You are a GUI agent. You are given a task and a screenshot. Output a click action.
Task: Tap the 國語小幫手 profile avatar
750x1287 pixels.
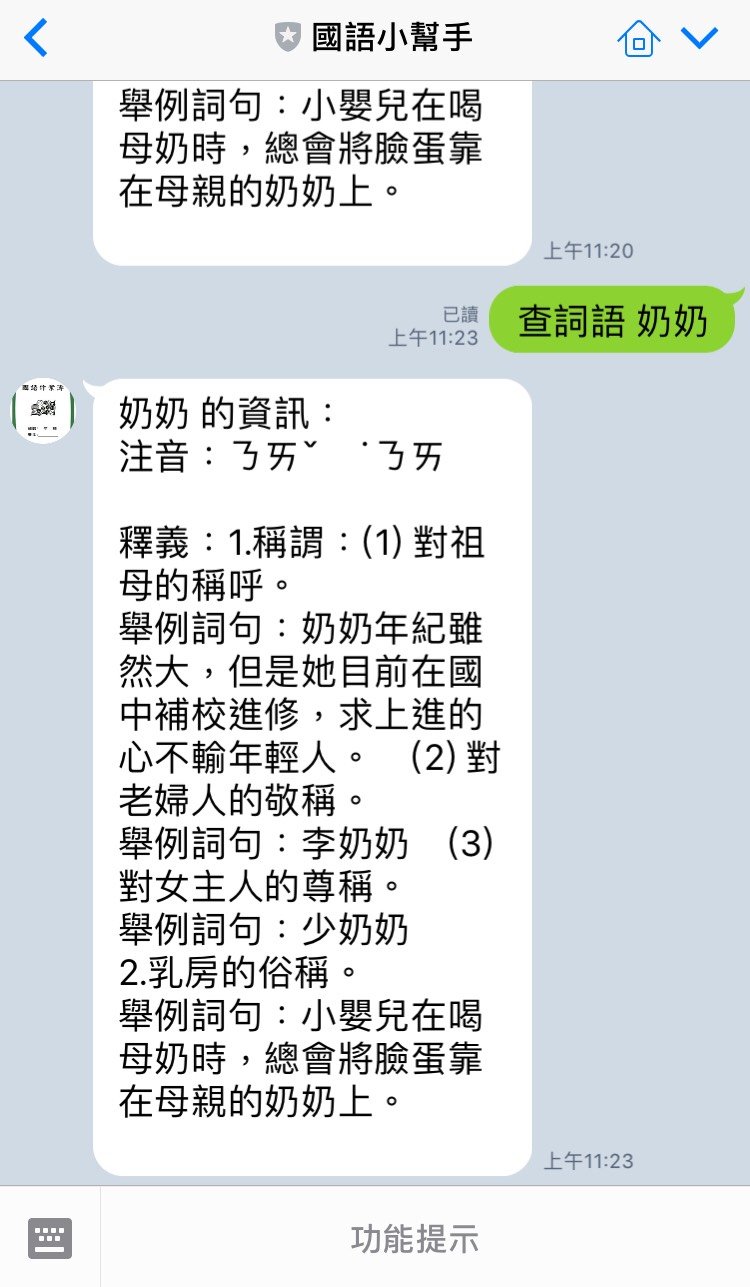(x=42, y=410)
